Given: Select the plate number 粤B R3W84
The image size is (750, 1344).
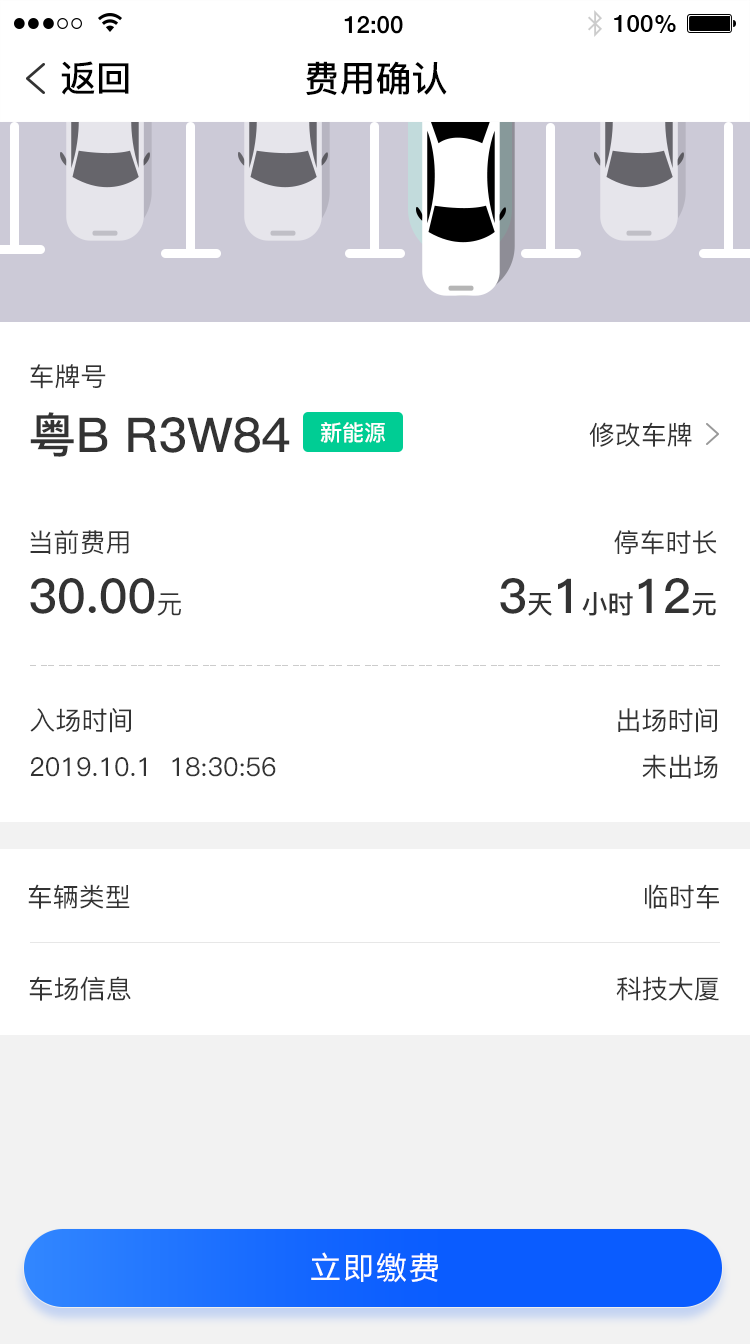Looking at the screenshot, I should 158,434.
